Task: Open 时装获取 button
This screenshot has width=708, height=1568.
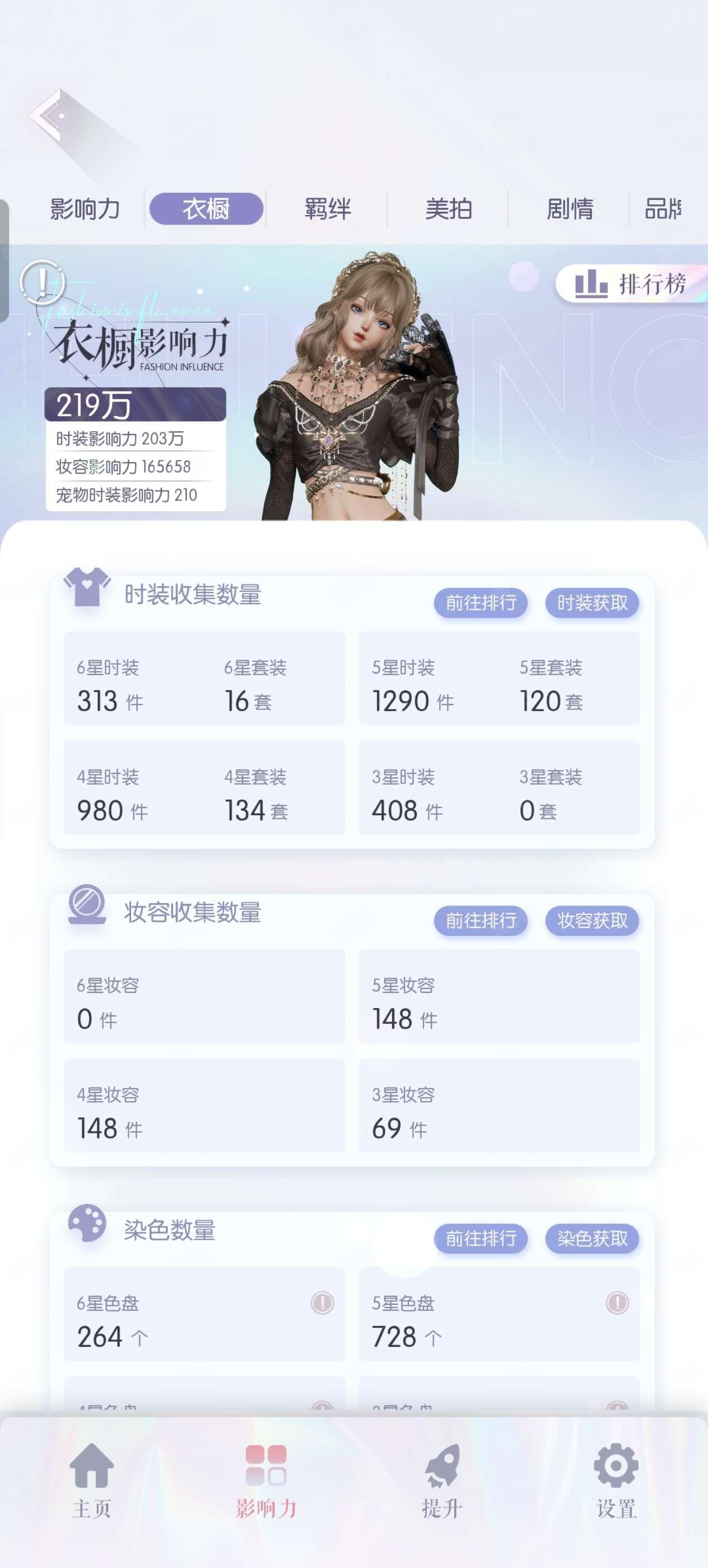Action: [592, 603]
